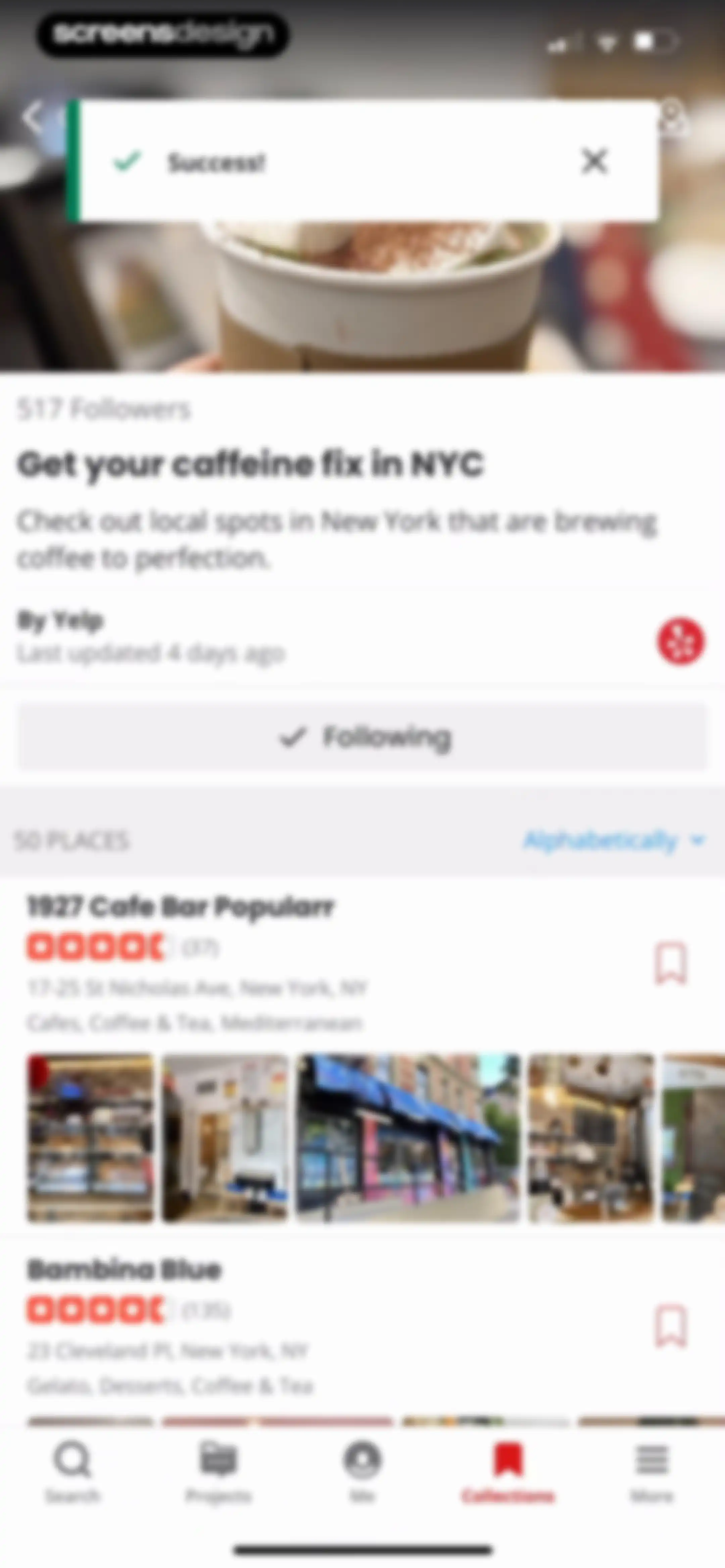The image size is (725, 1568).
Task: Open the 1927 Cafe Bar Popularr listing
Action: point(180,906)
